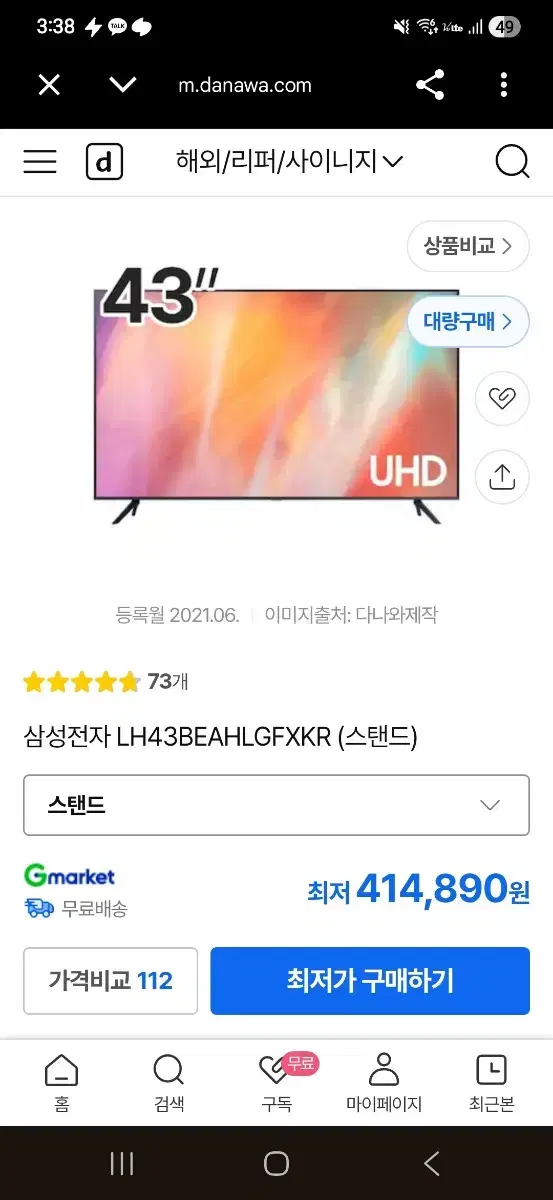The width and height of the screenshot is (553, 1200).
Task: Share this page from browser bar
Action: point(430,85)
